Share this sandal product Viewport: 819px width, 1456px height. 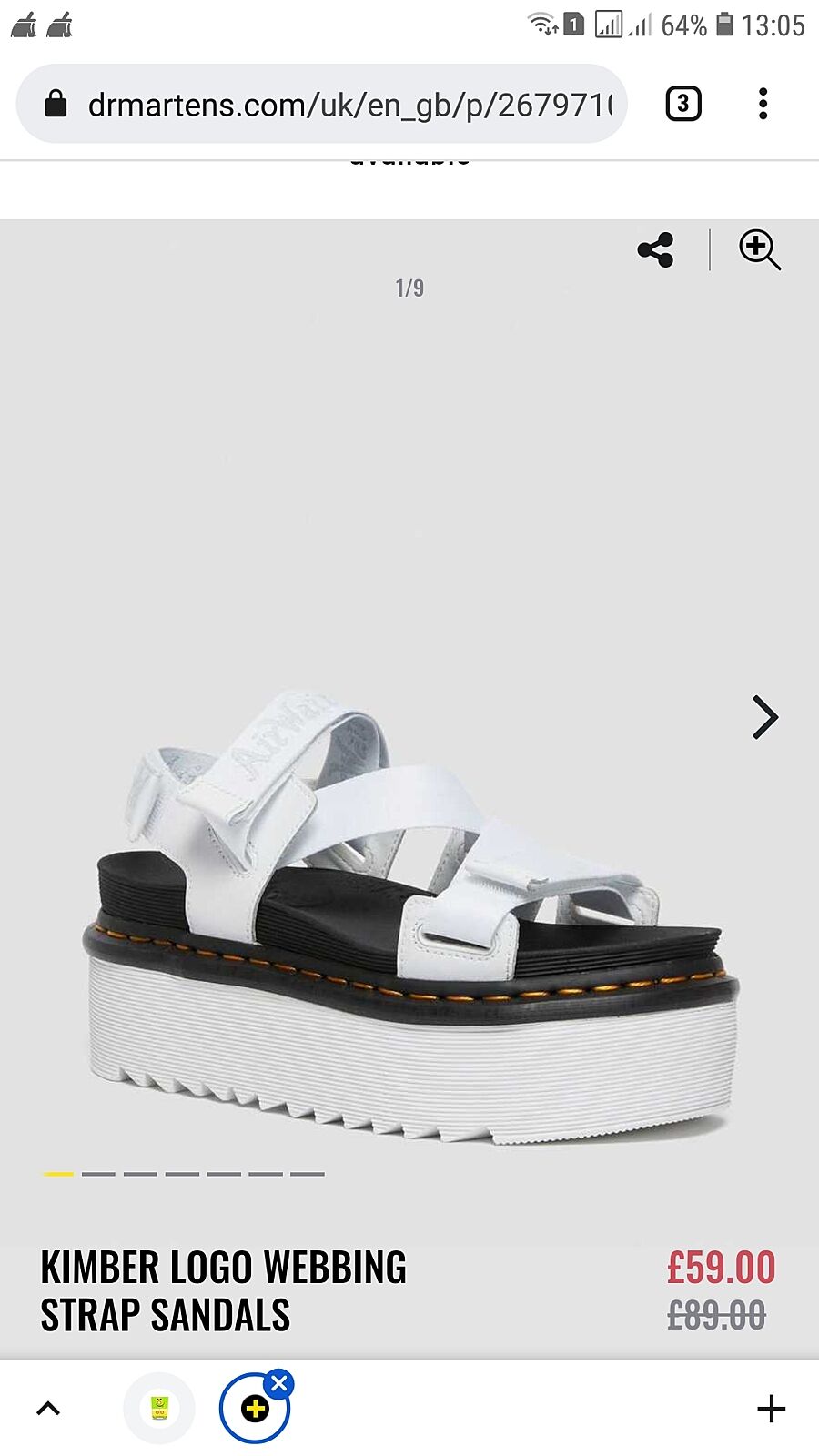pyautogui.click(x=655, y=249)
